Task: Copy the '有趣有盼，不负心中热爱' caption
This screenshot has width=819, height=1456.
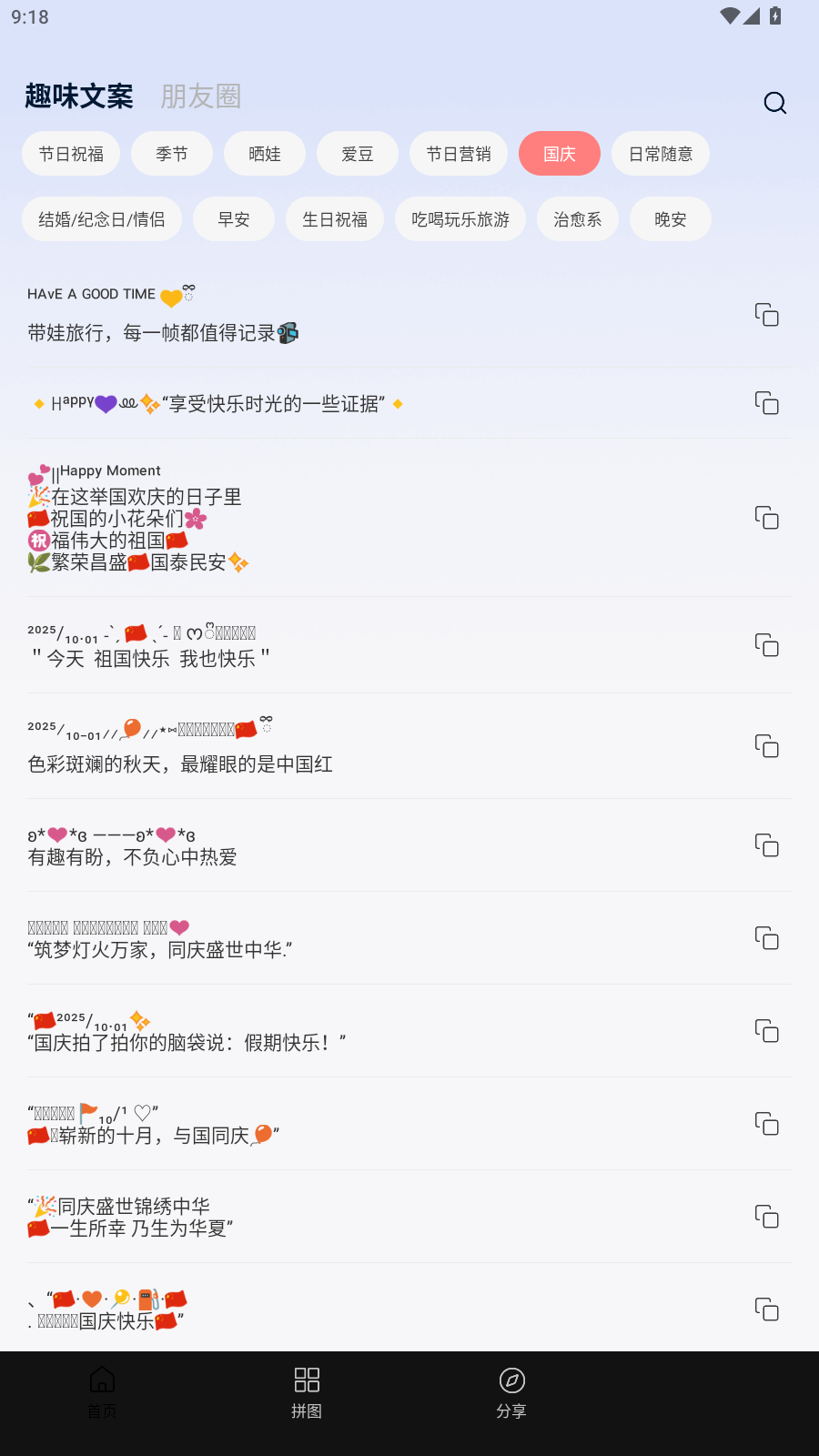Action: click(x=767, y=845)
